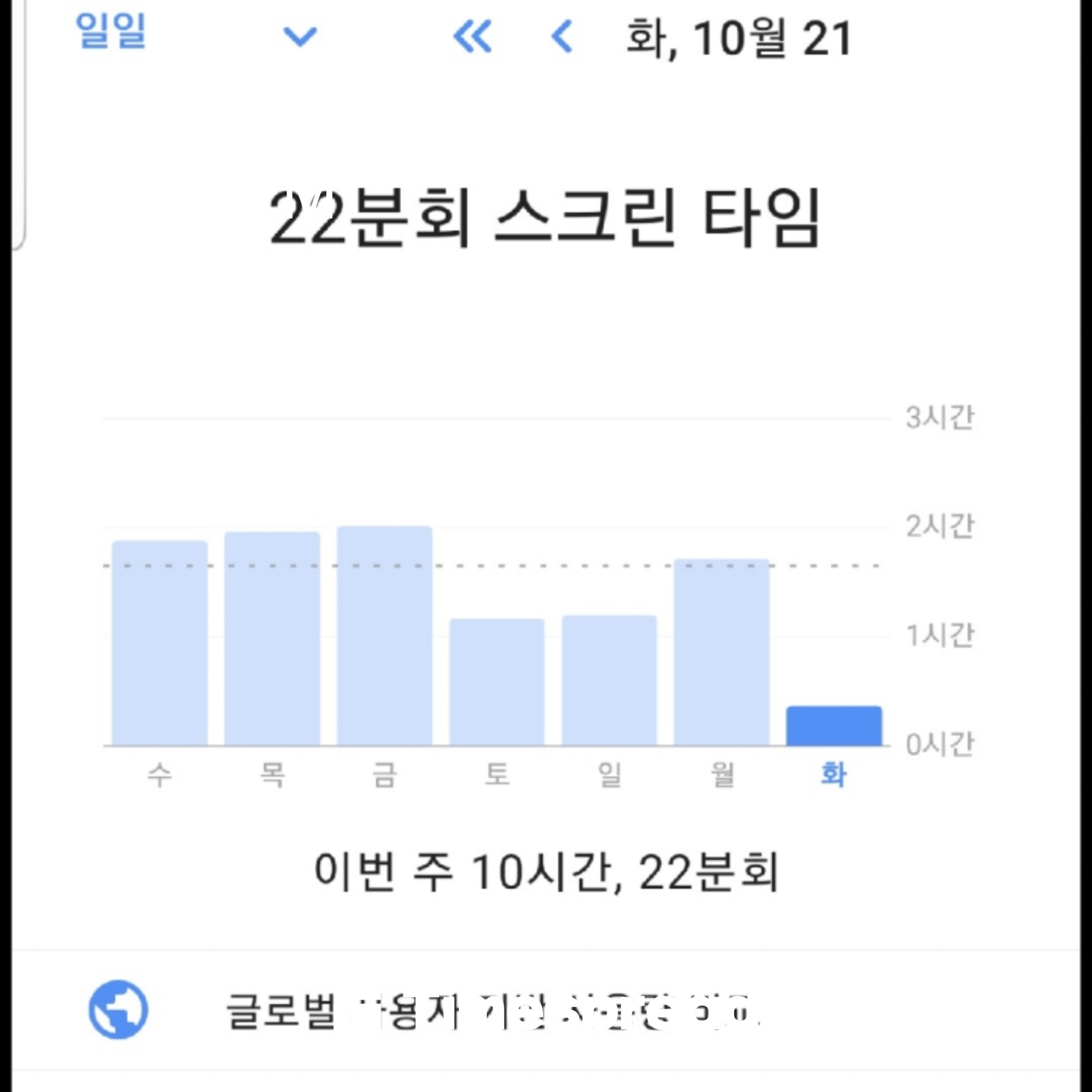Jump back with the double-chevron arrow
Image resolution: width=1092 pixels, height=1092 pixels.
472,36
